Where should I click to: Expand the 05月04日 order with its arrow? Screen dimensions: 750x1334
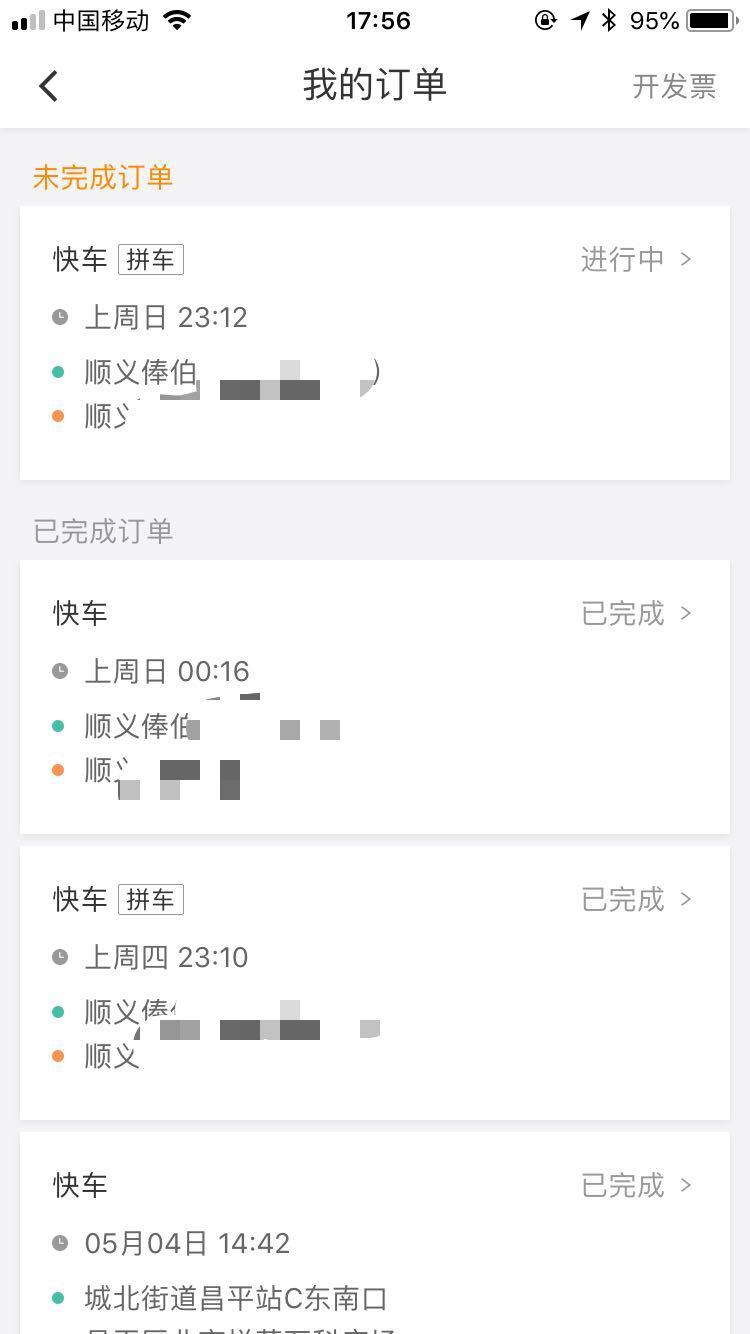pos(687,1185)
